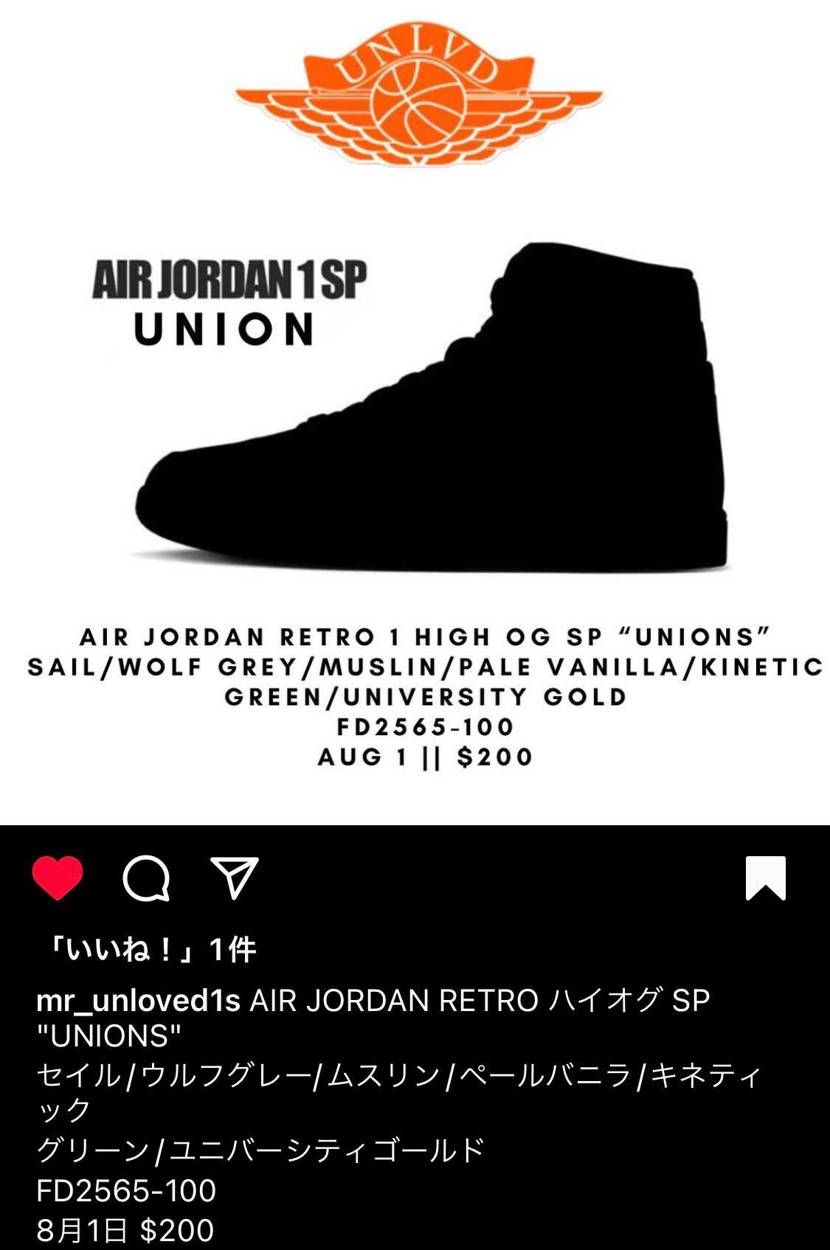Open mr_unloved1s profile from caption
This screenshot has height=1250, width=830.
point(138,1001)
